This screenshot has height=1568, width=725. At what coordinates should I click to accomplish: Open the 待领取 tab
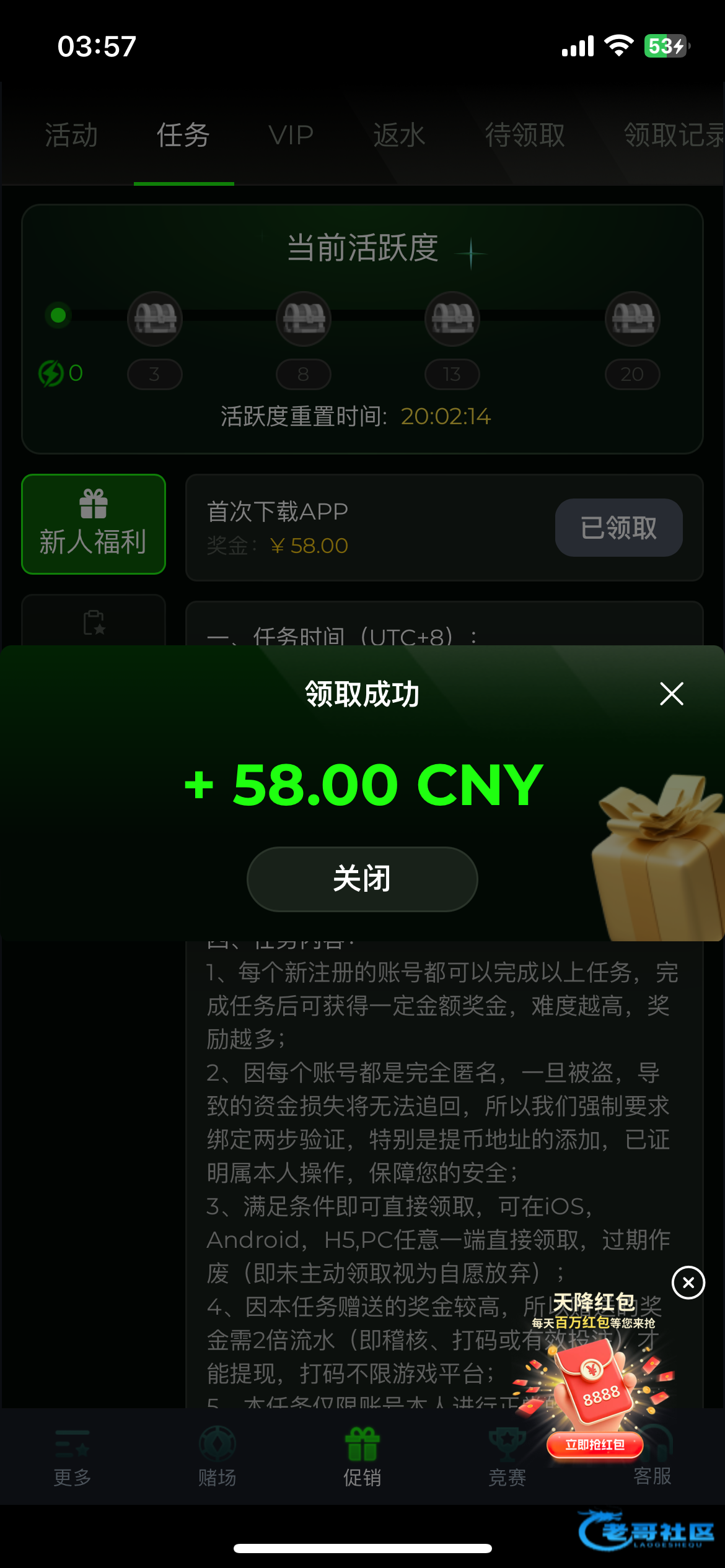pyautogui.click(x=525, y=135)
